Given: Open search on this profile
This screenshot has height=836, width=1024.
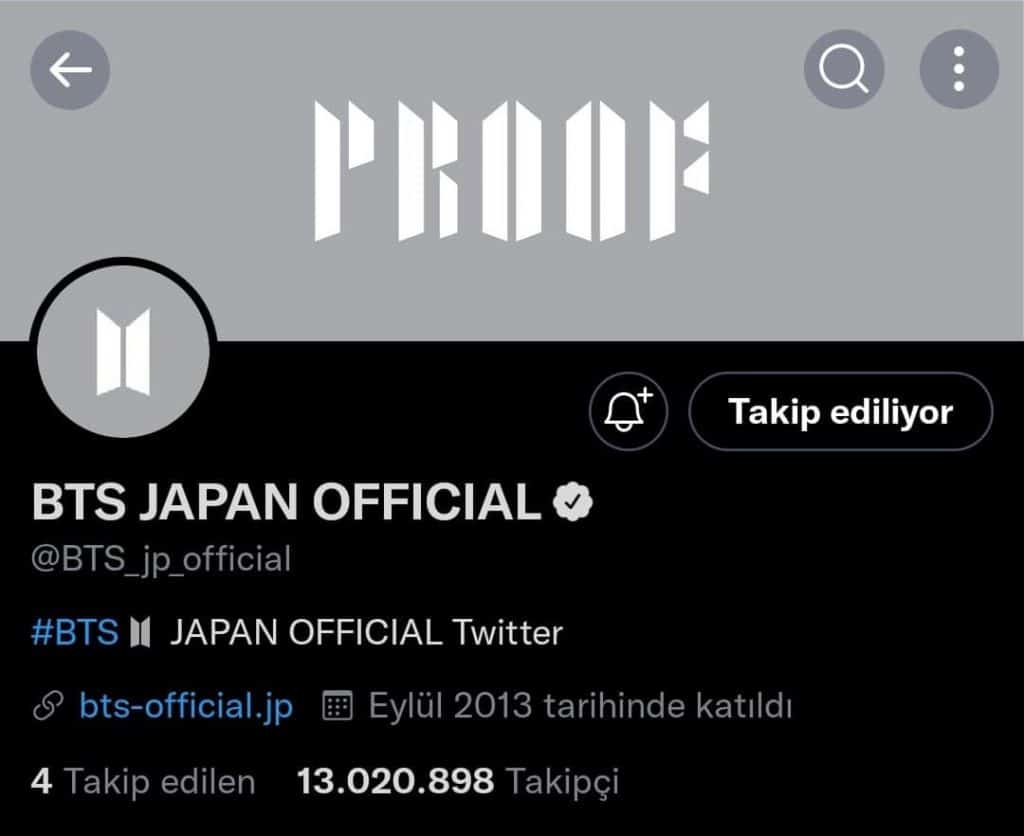Looking at the screenshot, I should pos(844,69).
